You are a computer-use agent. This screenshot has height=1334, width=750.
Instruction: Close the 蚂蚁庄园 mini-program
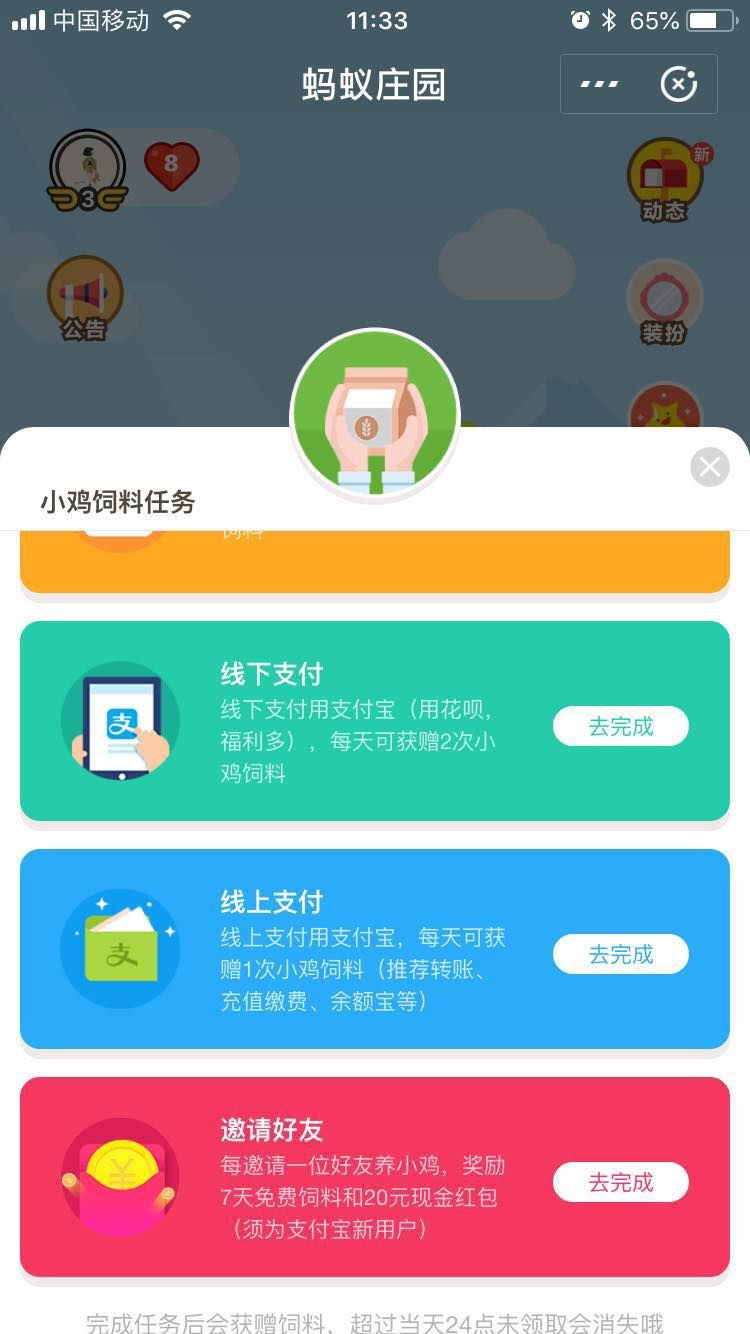pos(679,84)
